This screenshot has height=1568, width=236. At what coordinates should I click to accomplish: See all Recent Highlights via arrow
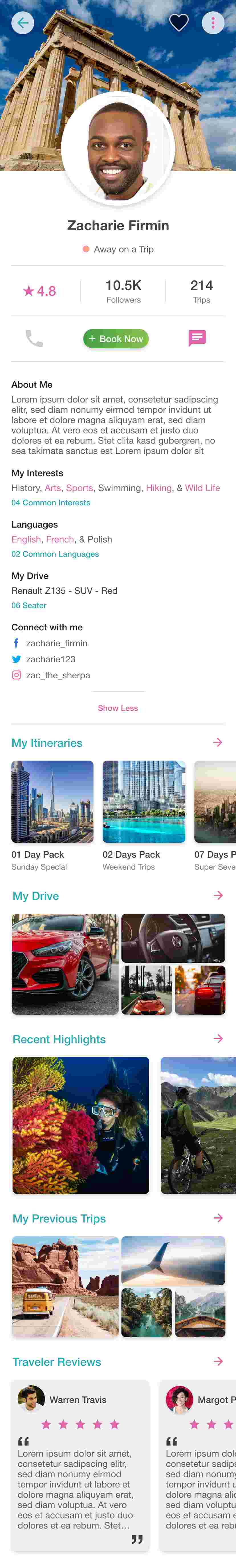(218, 1038)
